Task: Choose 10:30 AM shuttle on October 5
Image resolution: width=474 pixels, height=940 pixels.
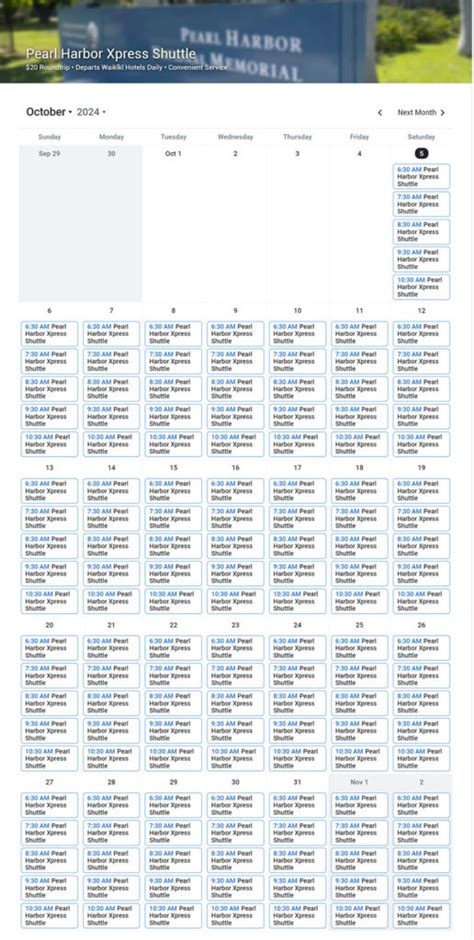Action: click(421, 287)
